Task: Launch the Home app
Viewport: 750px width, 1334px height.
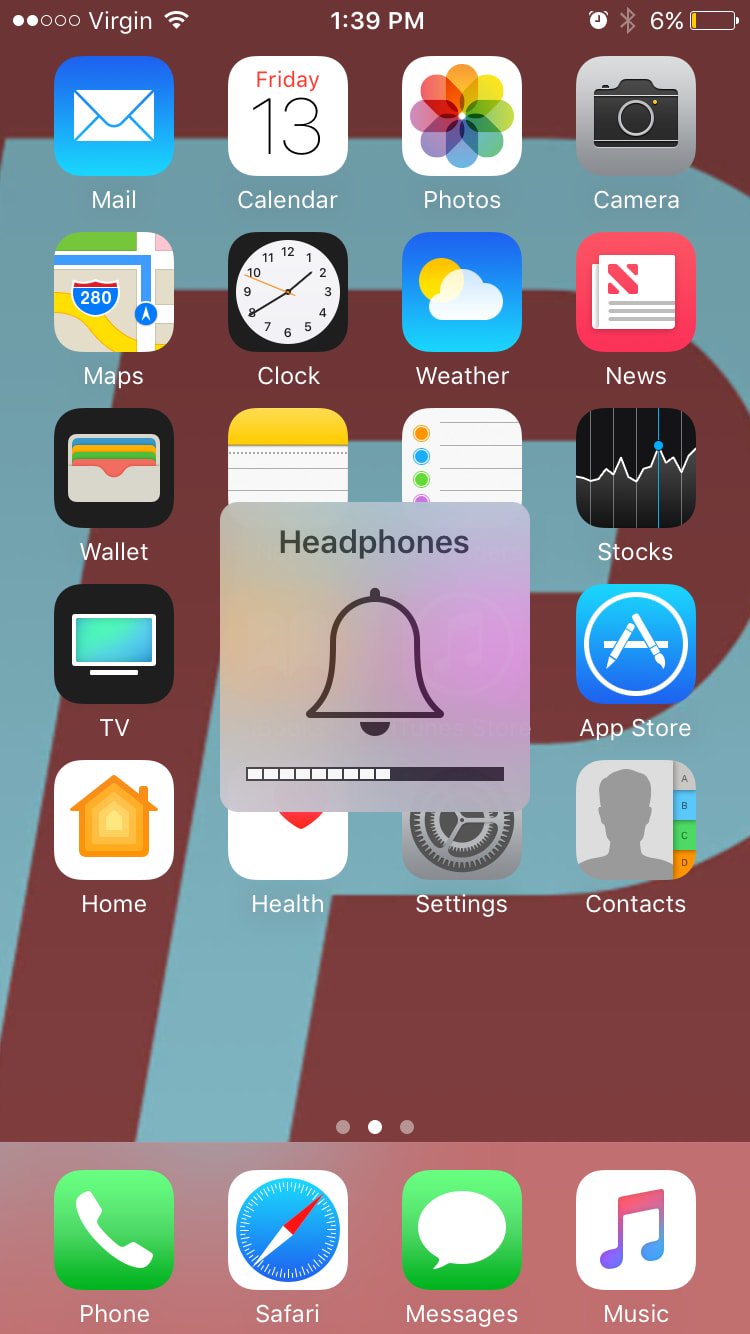Action: (x=114, y=820)
